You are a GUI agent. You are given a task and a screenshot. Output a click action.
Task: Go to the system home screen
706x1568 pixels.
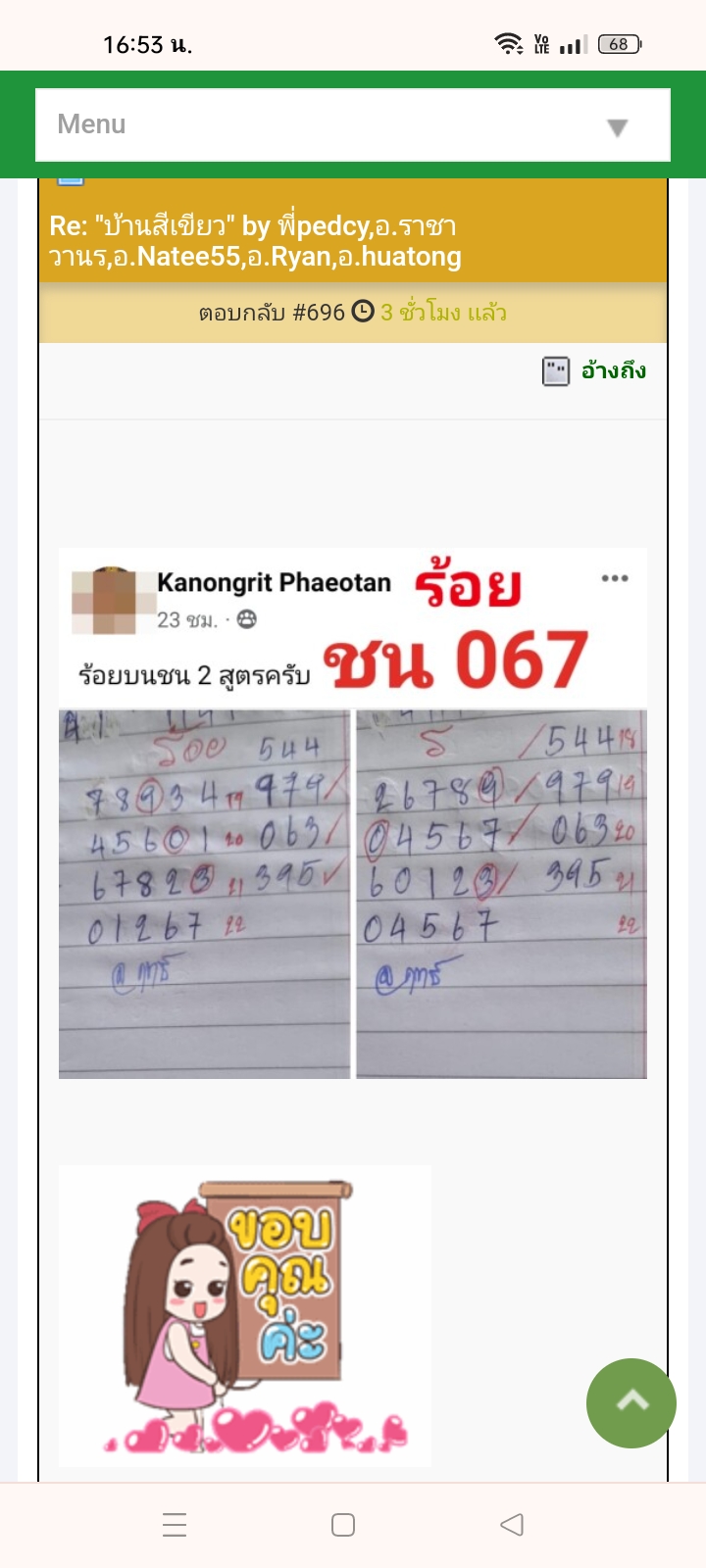point(343,1525)
